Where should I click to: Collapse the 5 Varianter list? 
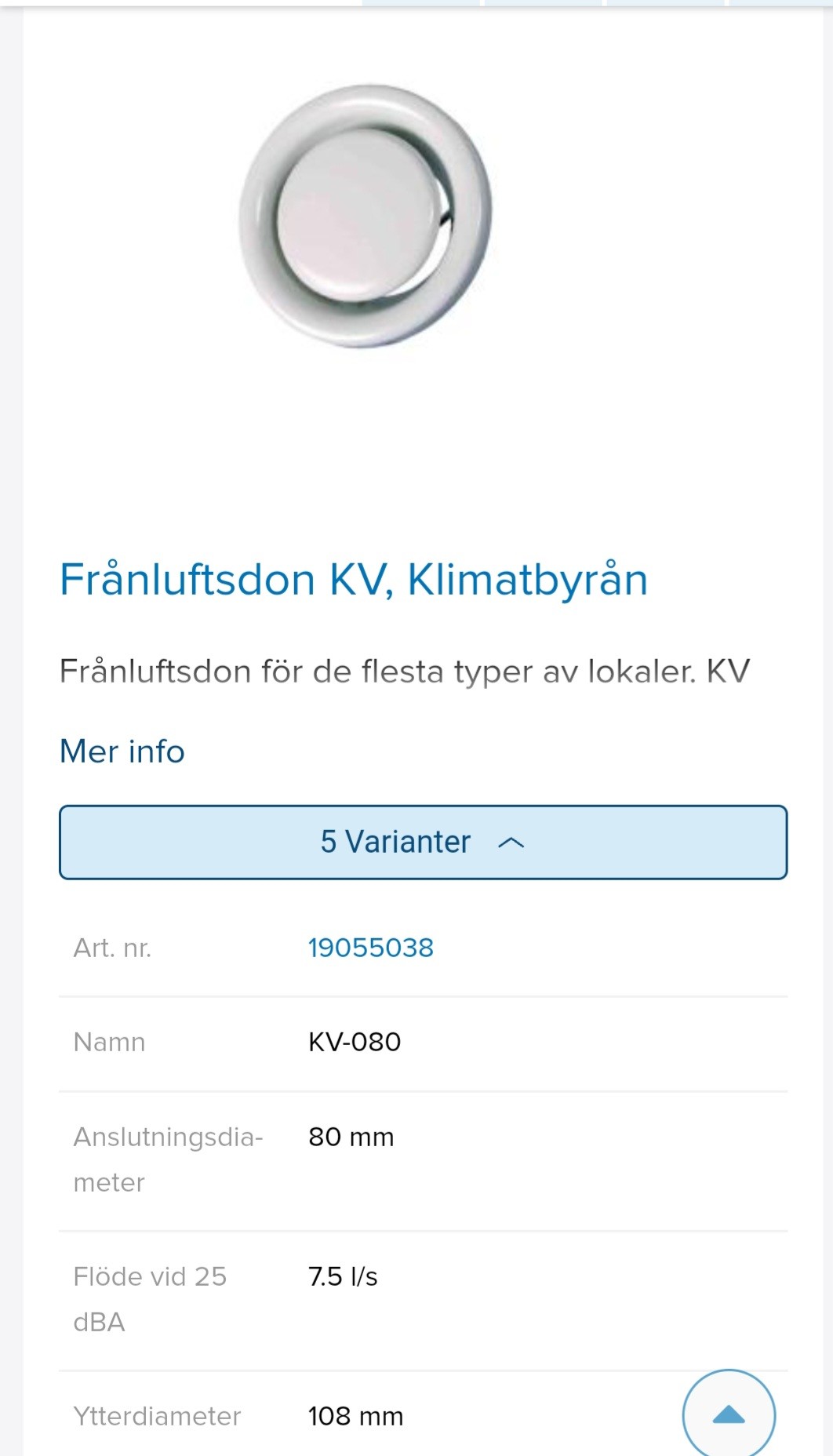(423, 843)
